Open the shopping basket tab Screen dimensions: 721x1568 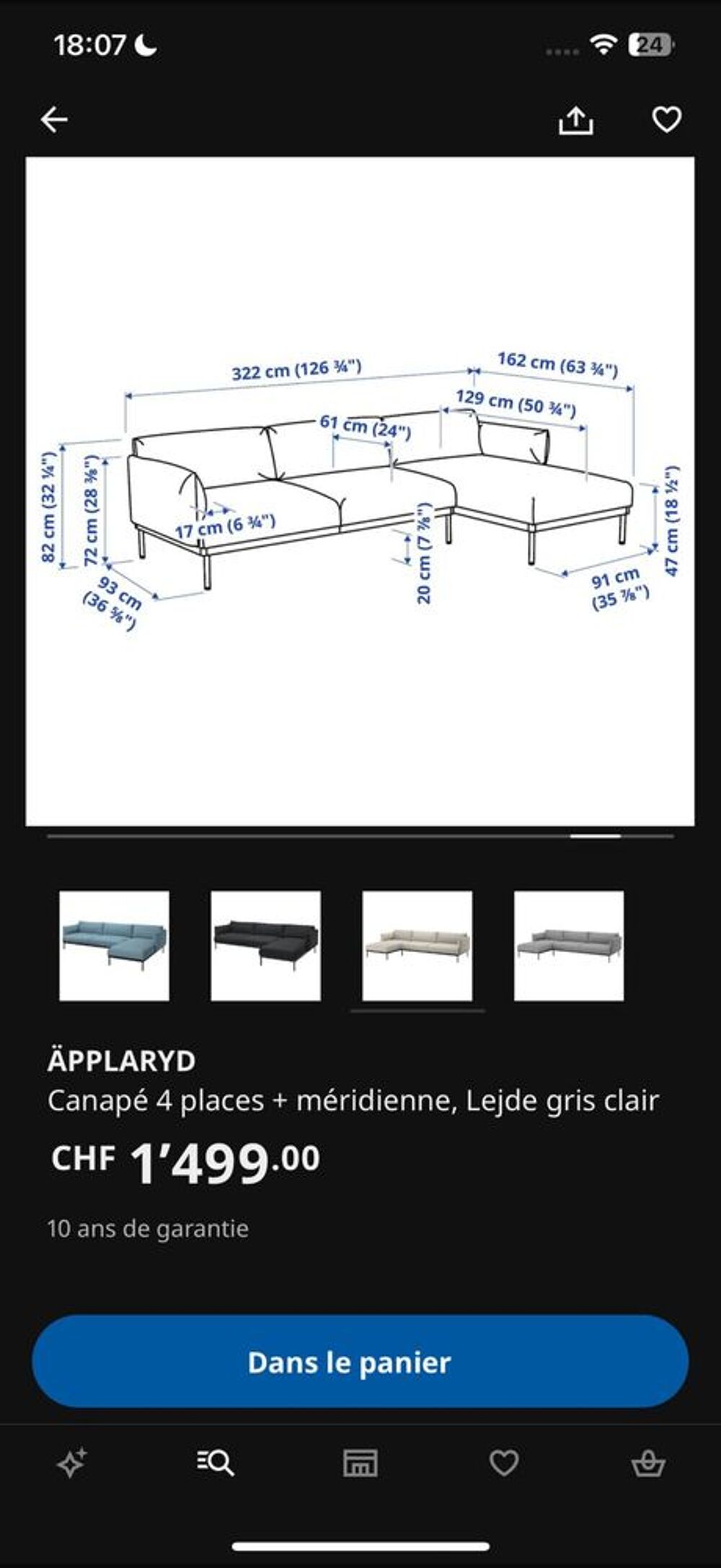[647, 1463]
